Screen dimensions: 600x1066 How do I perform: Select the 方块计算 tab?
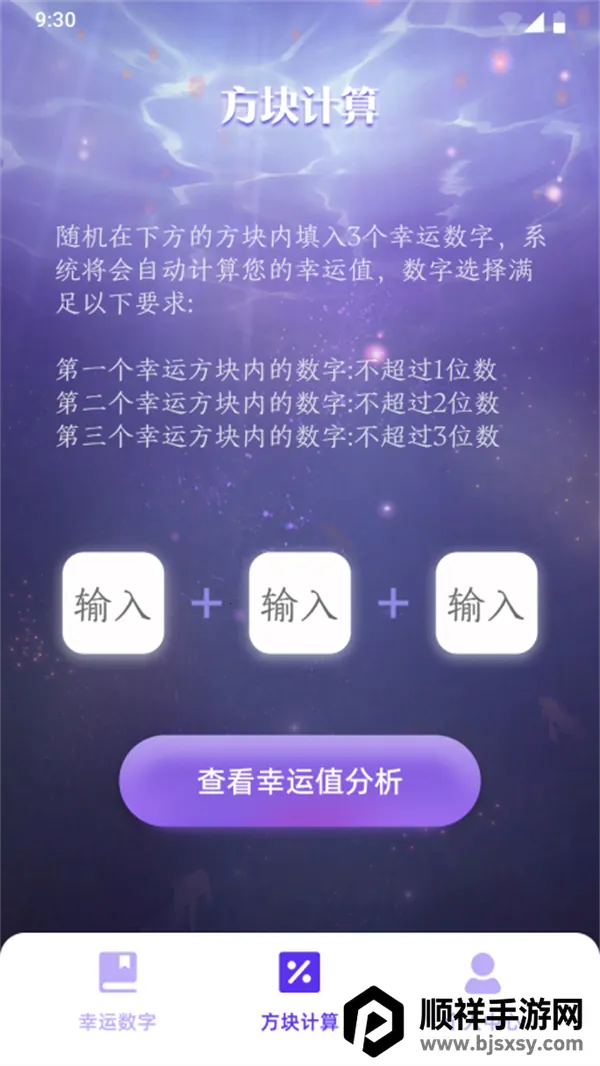click(299, 990)
